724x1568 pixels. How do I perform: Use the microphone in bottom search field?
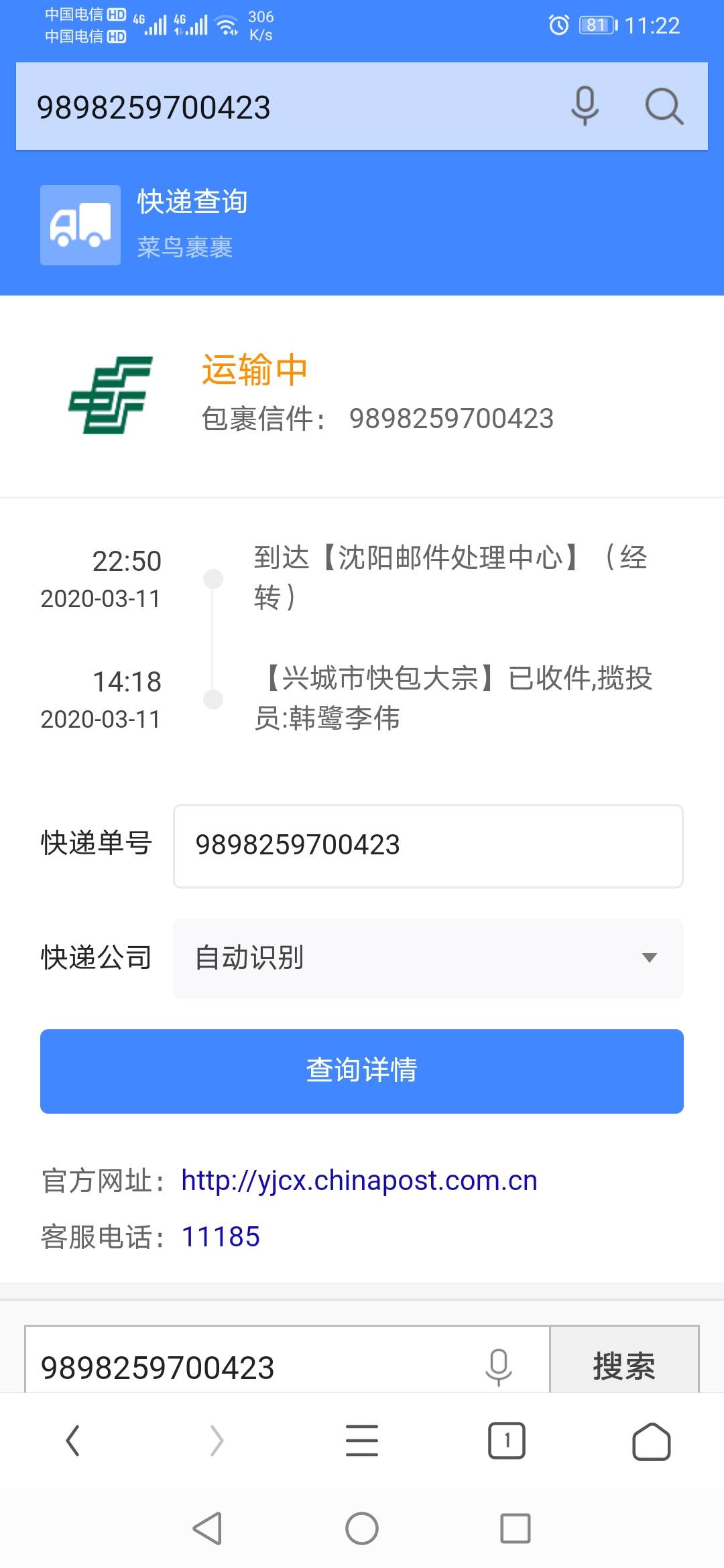[x=498, y=1367]
